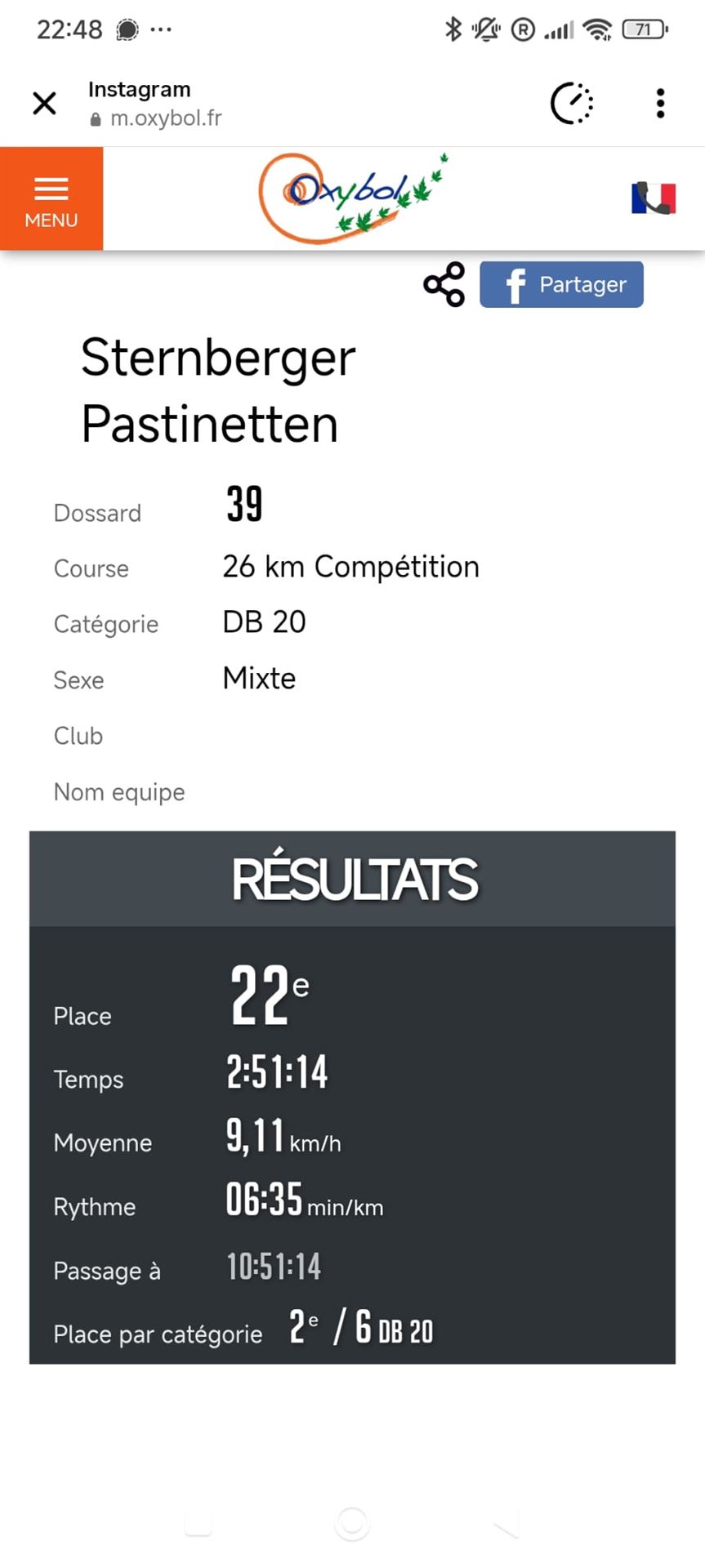Open the orange MENU drawer
Image resolution: width=705 pixels, height=1568 pixels.
(x=51, y=198)
